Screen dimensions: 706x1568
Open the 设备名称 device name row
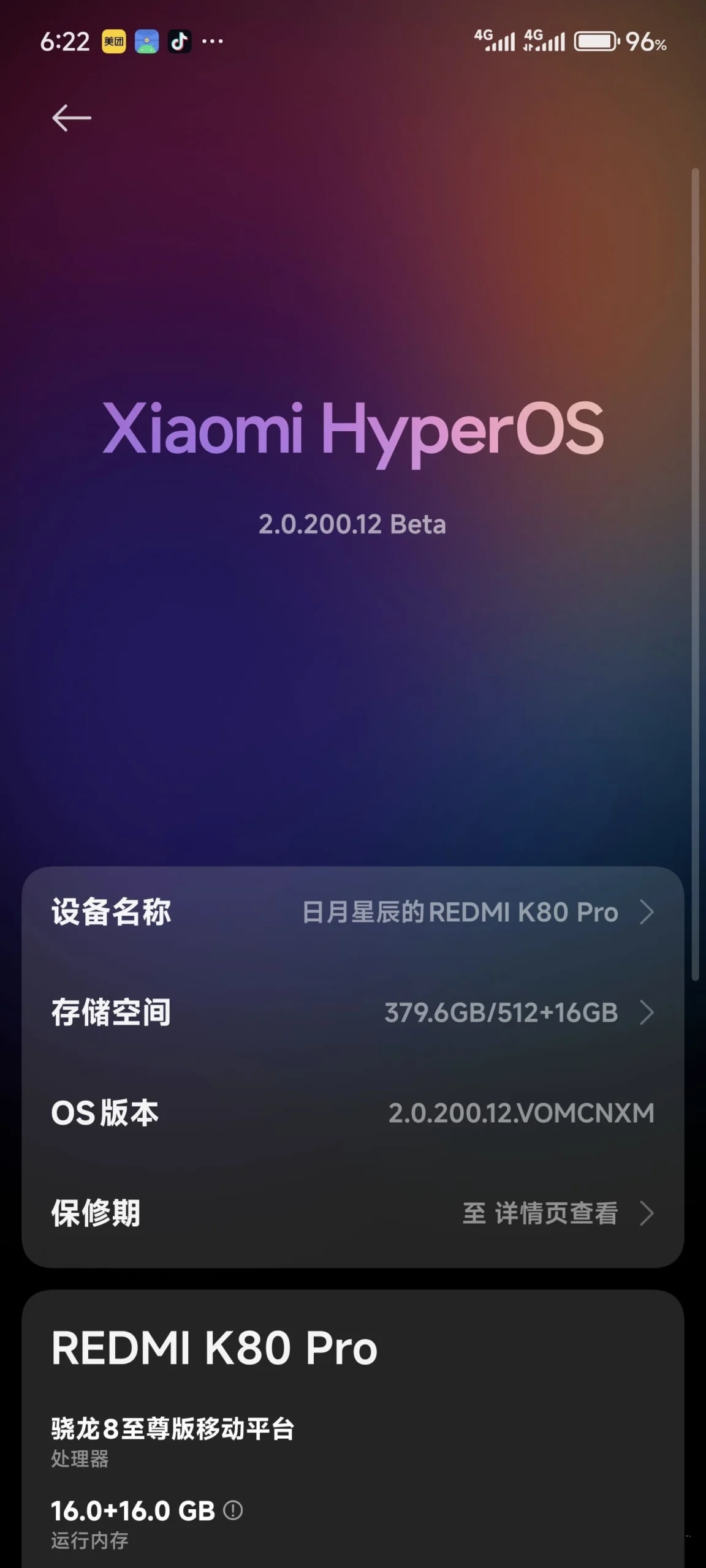click(353, 912)
